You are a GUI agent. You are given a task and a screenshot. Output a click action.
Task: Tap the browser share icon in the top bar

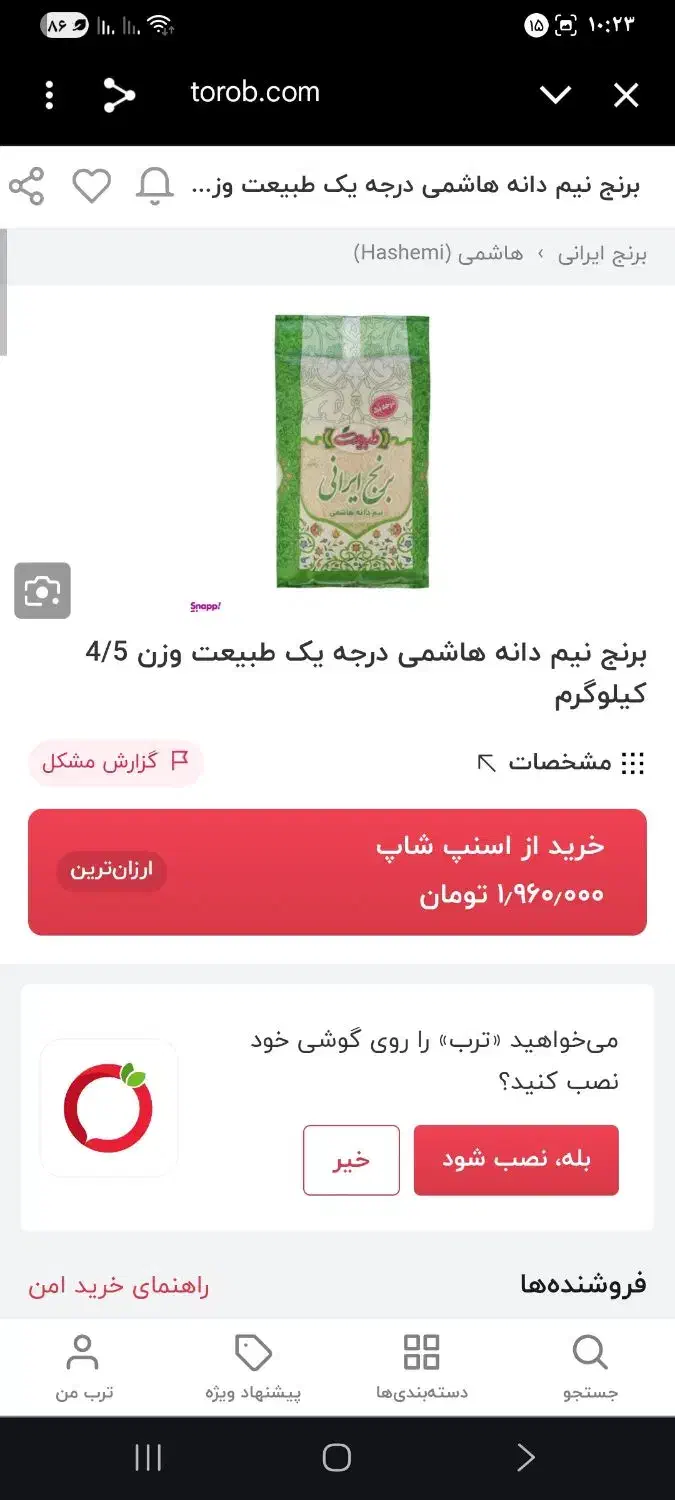119,95
